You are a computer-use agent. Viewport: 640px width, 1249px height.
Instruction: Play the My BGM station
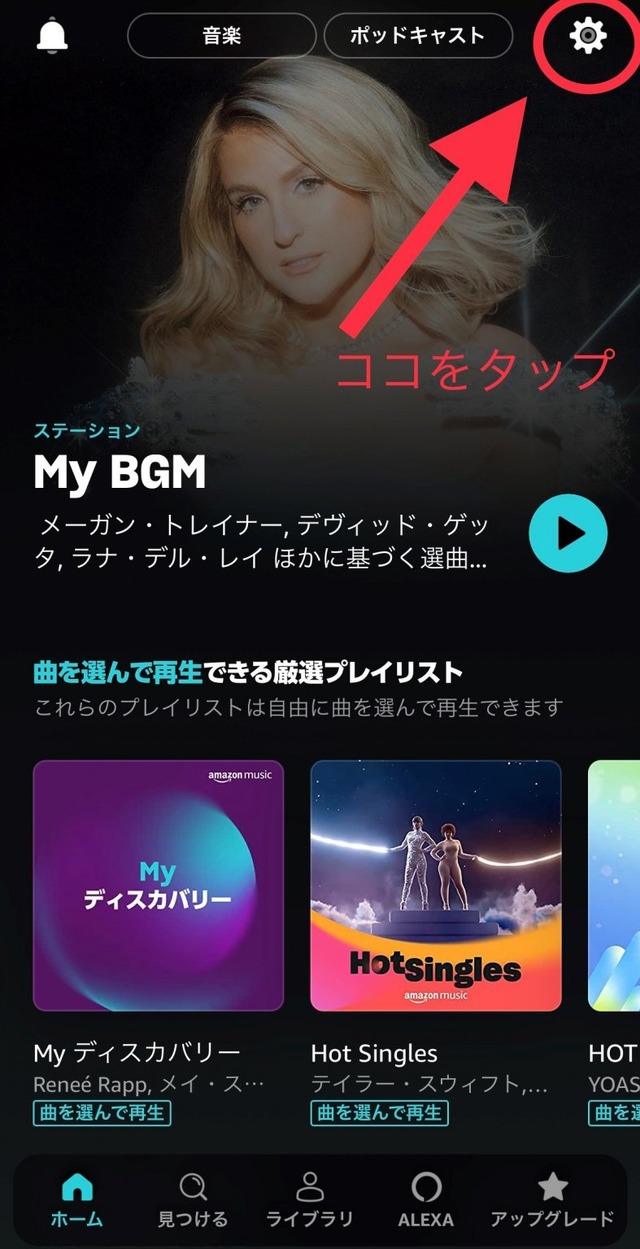(x=568, y=533)
